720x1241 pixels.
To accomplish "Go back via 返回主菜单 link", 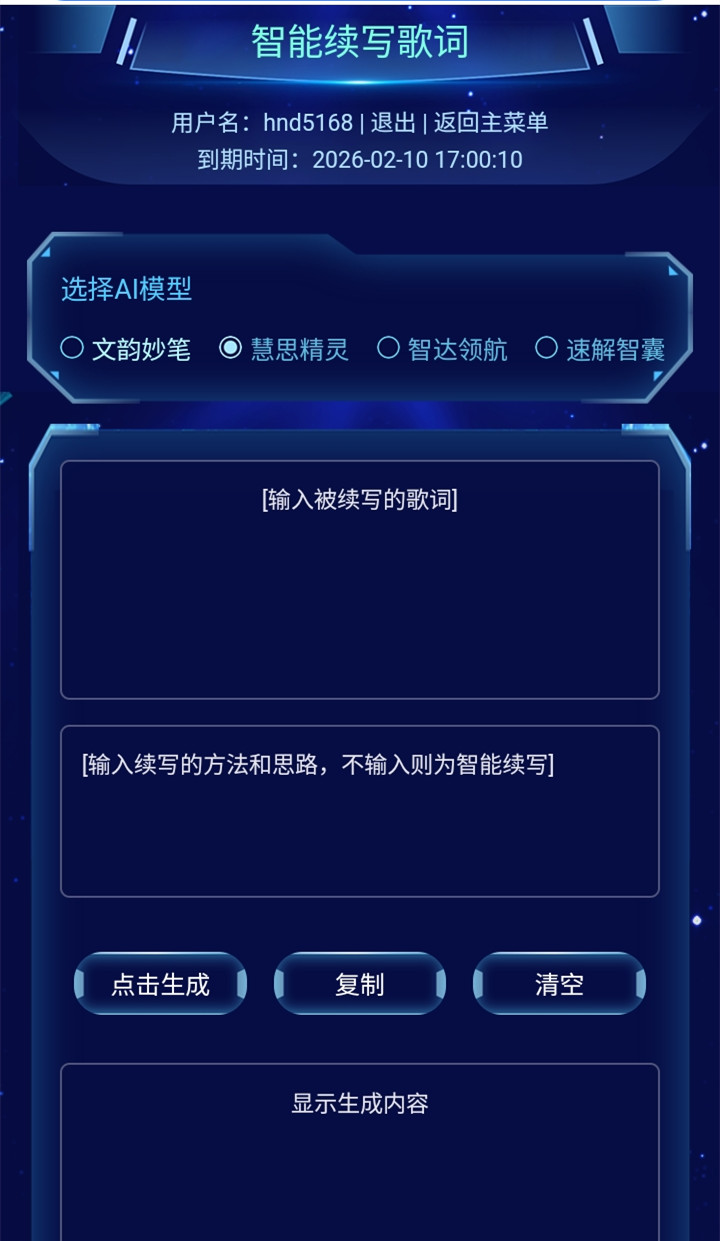I will pos(490,123).
